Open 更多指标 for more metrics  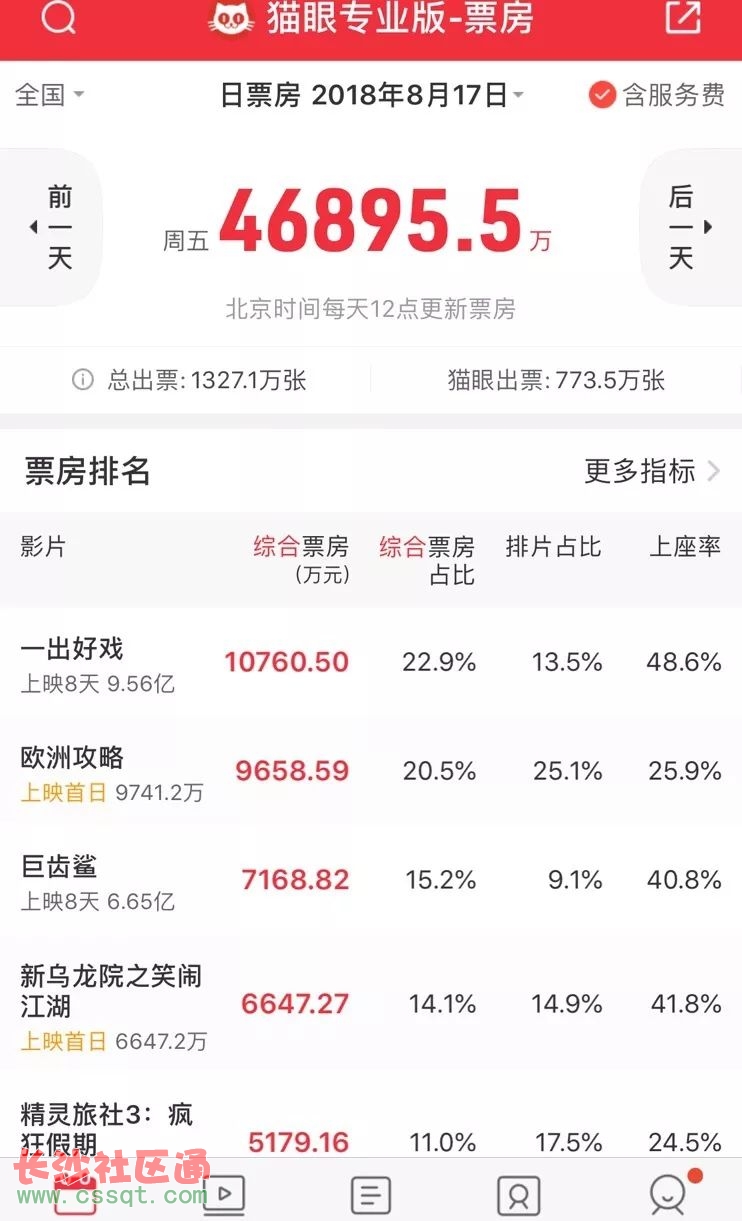tap(652, 471)
